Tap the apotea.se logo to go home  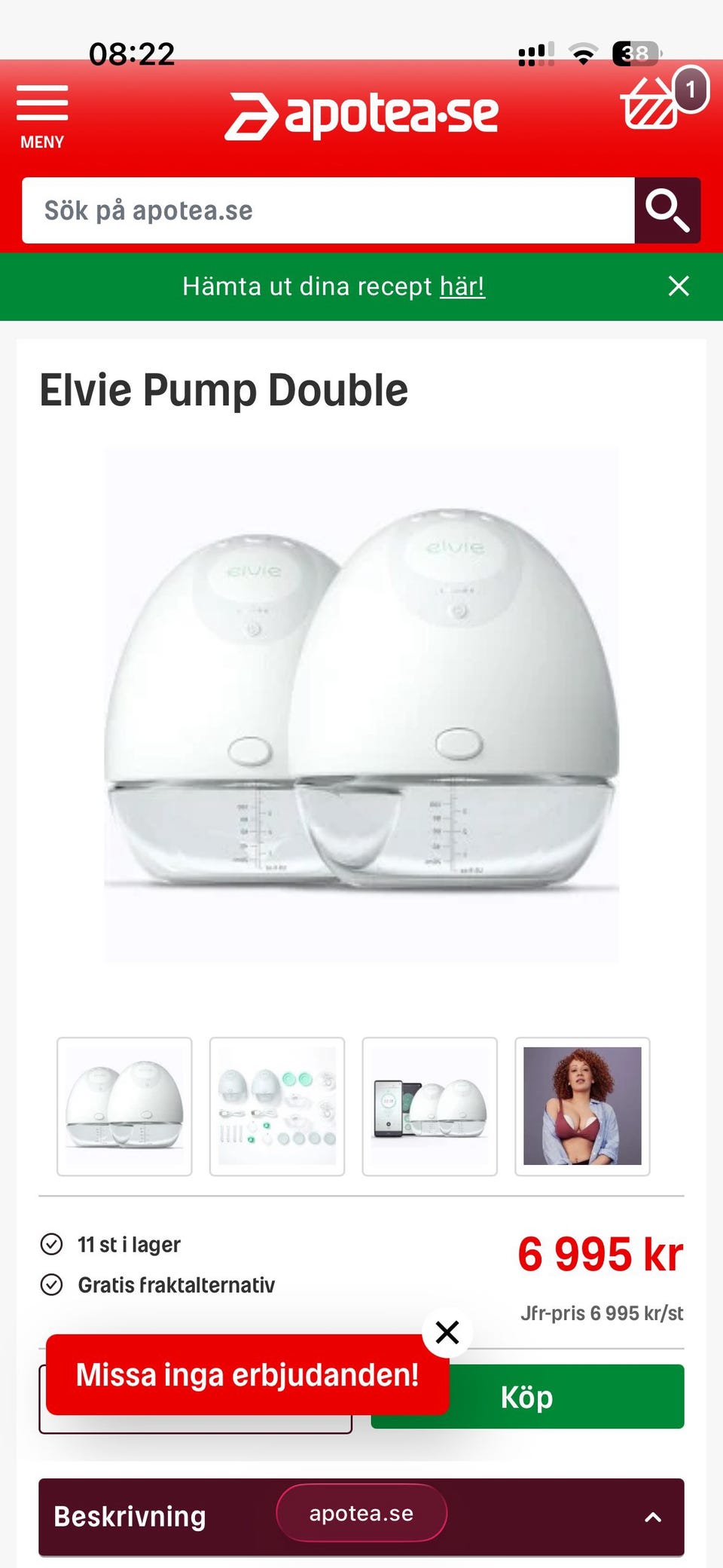(361, 115)
